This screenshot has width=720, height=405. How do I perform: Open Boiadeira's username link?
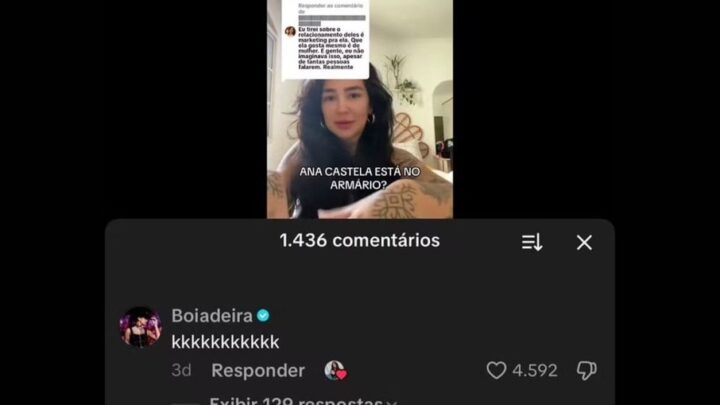[211, 316]
